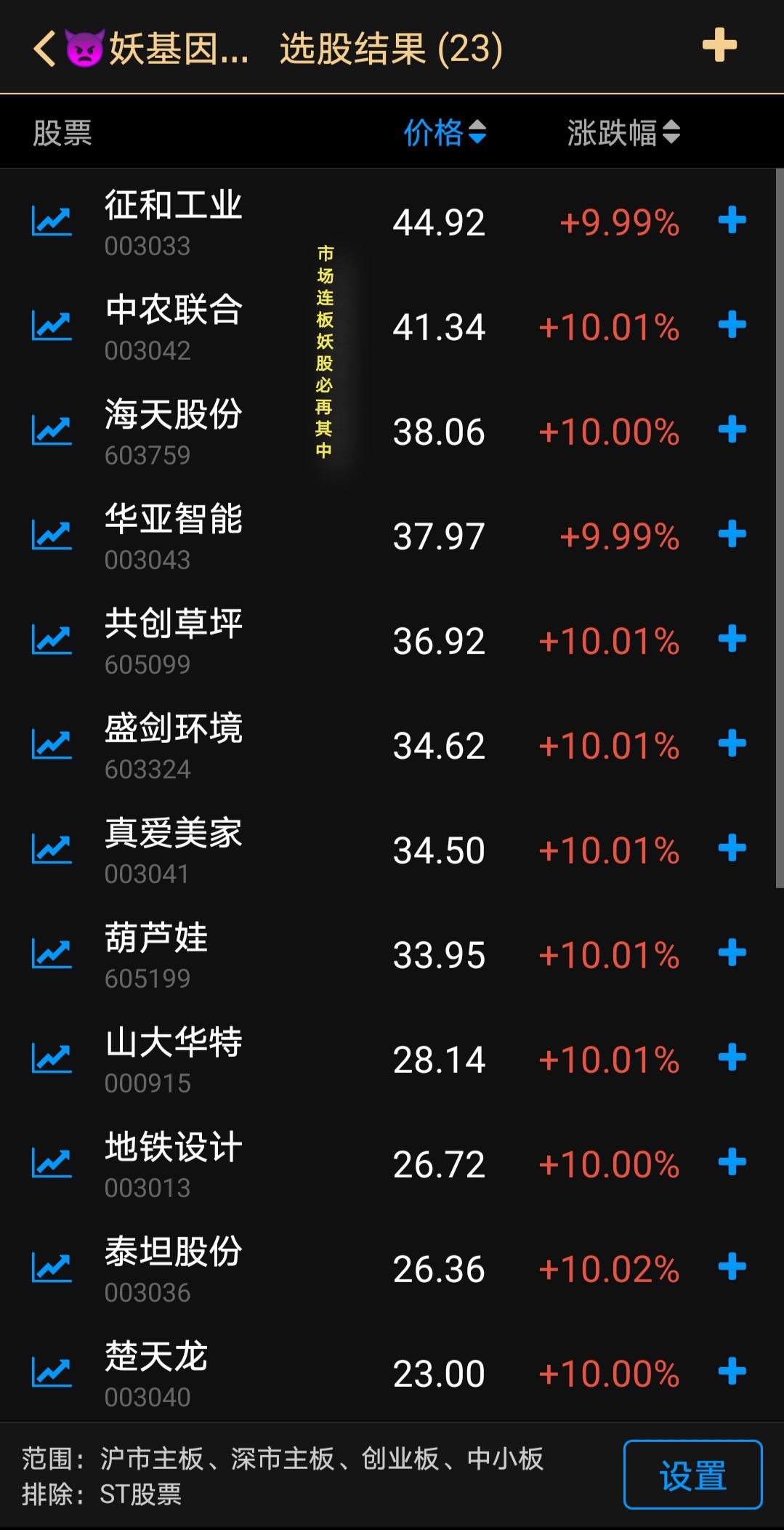Open stock 华亚智能 details
This screenshot has width=784, height=1530.
pos(173,535)
